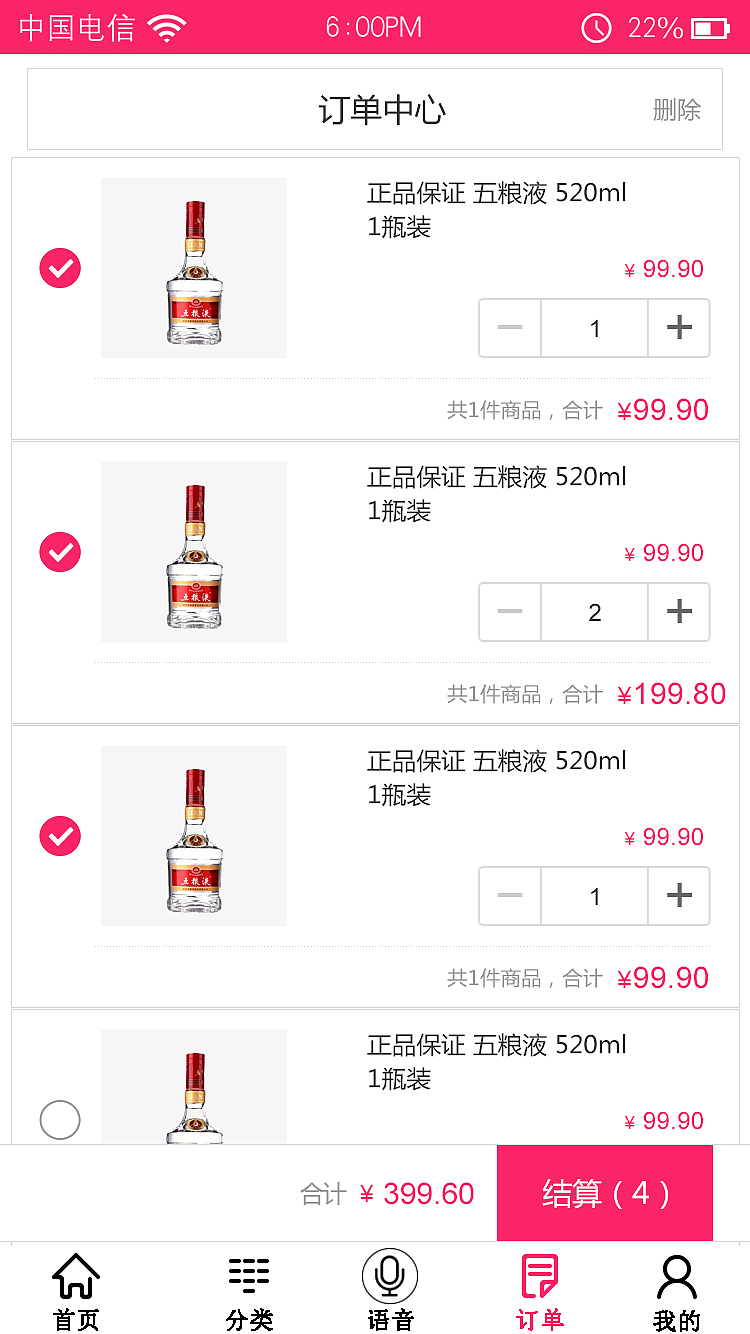Tap the battery indicator icon
The image size is (750, 1334).
[x=706, y=29]
